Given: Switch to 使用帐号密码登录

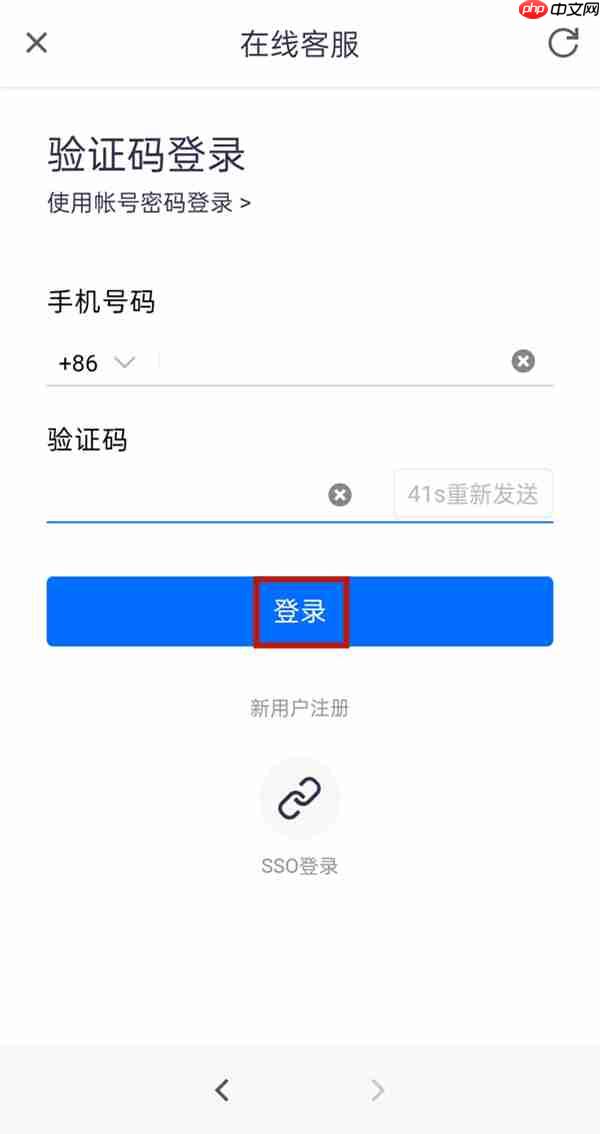Looking at the screenshot, I should pos(149,203).
